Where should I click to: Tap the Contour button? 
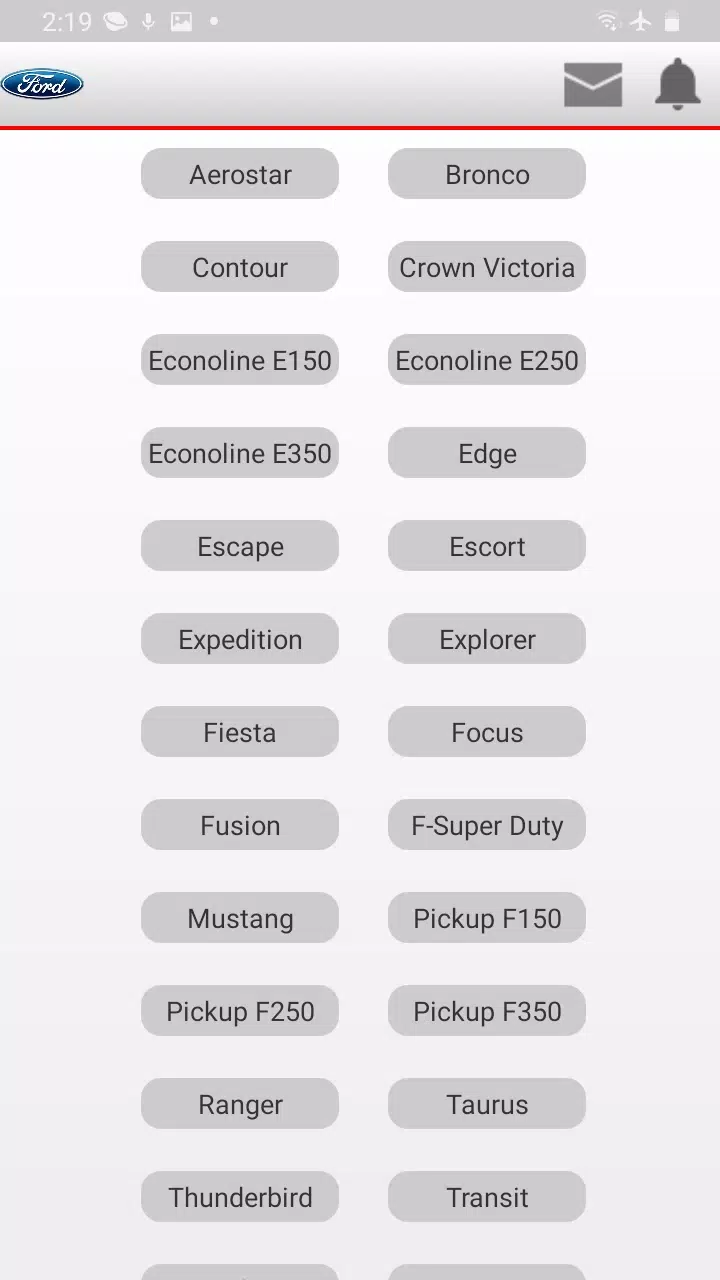[x=240, y=267]
